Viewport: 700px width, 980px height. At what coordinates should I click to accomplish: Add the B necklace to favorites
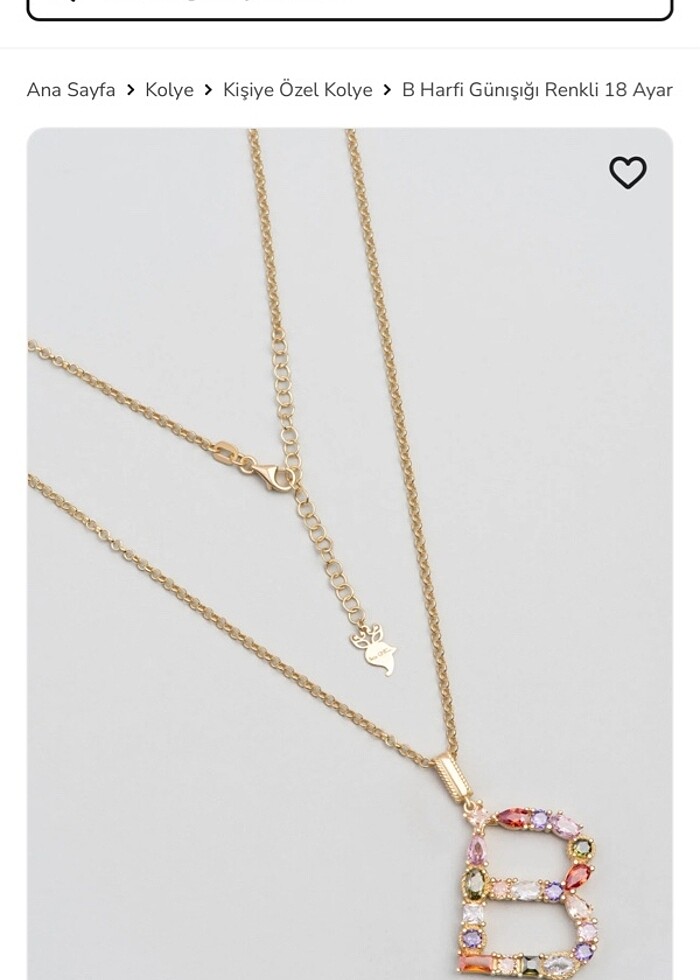pos(628,173)
